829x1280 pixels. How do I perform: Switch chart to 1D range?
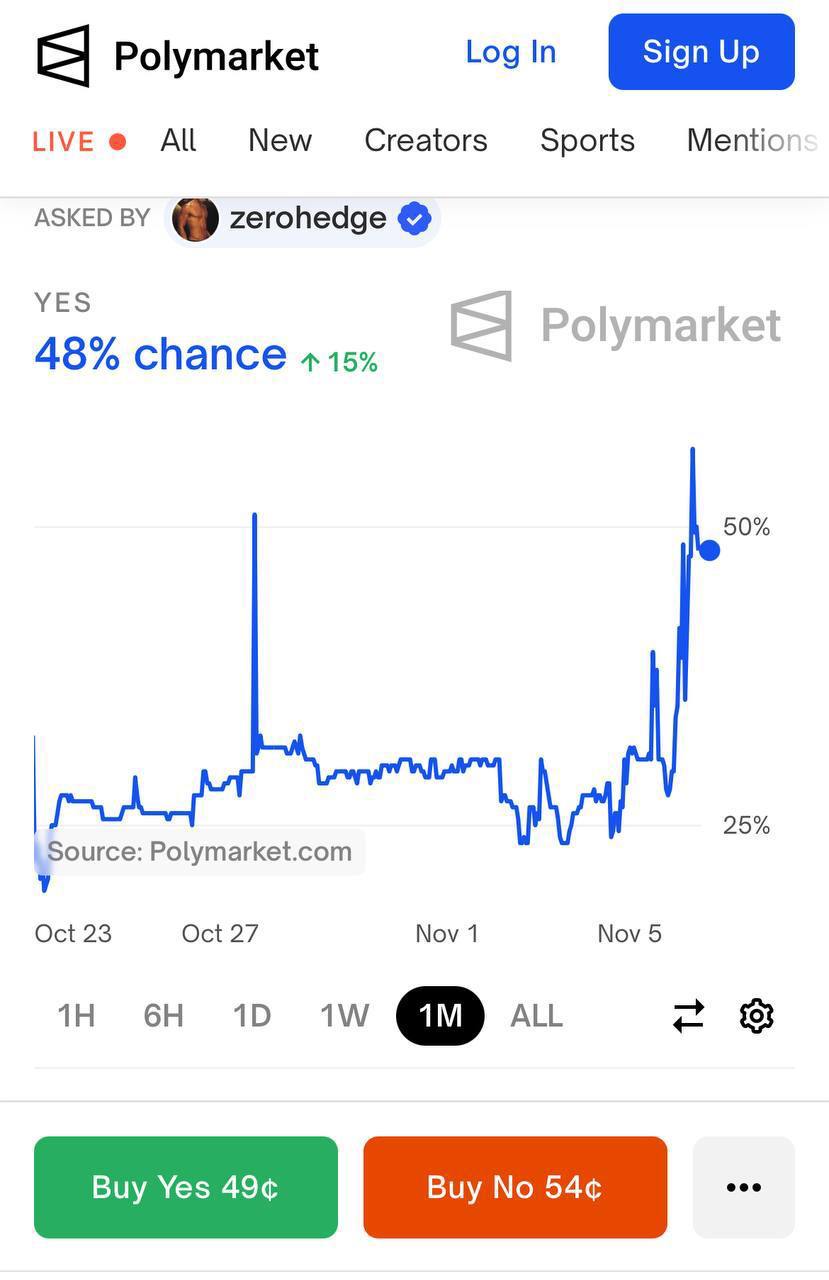[x=252, y=1016]
